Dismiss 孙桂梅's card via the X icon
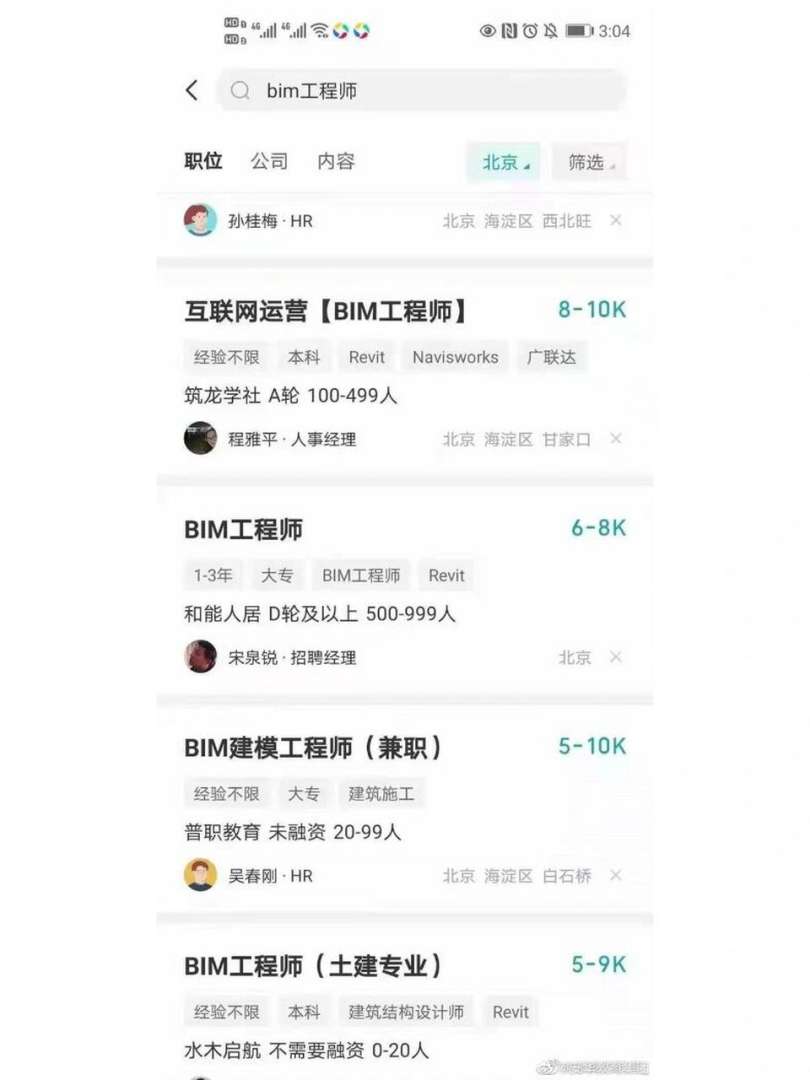 click(x=616, y=220)
